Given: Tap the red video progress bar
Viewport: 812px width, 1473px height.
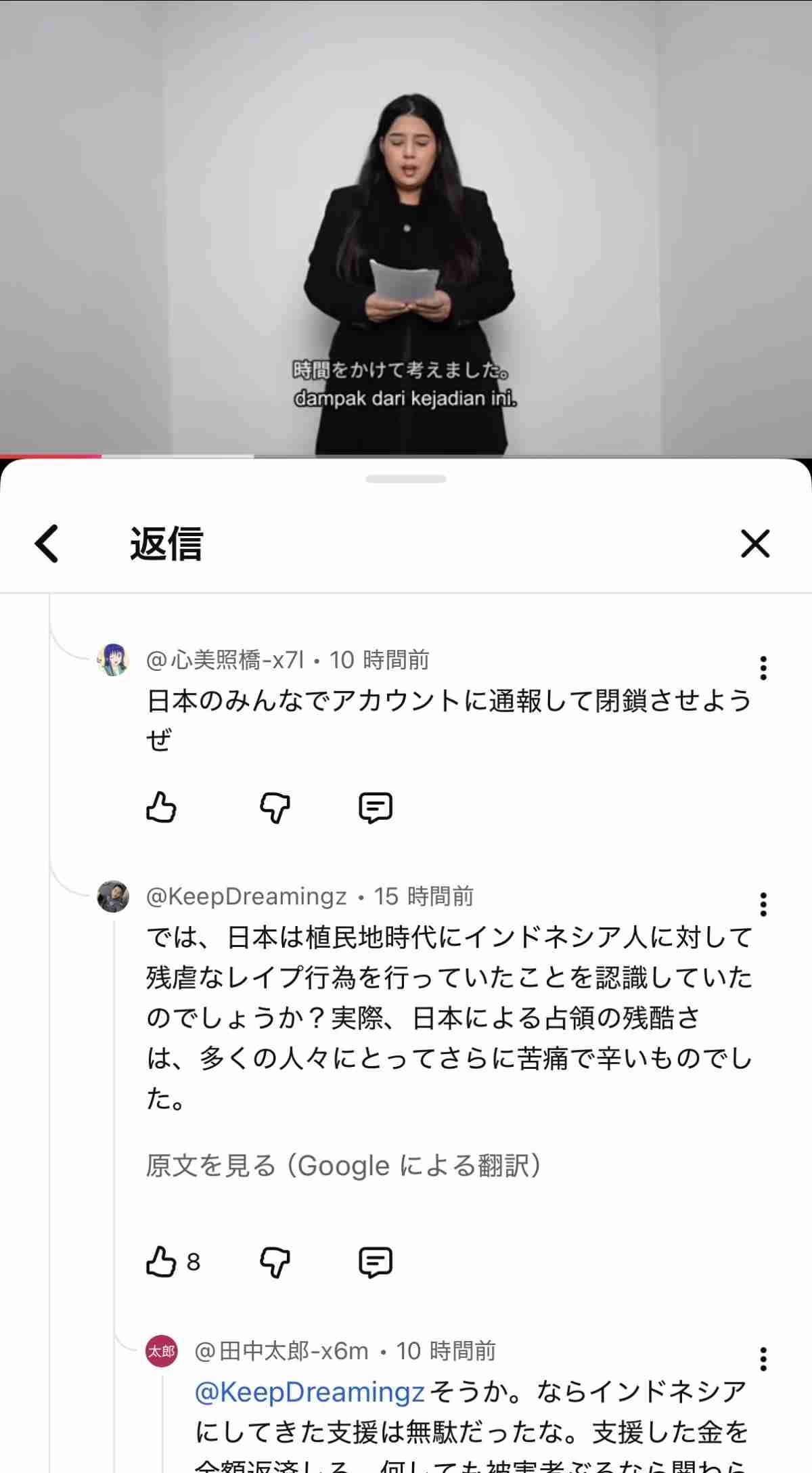Looking at the screenshot, I should coord(51,456).
